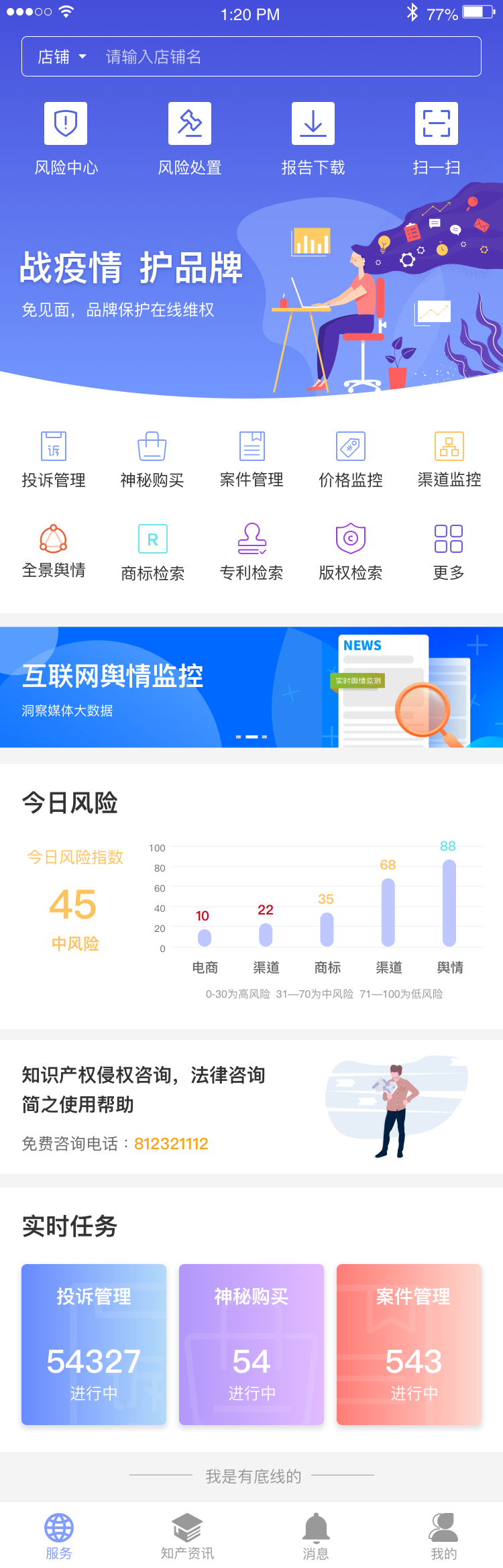Screen dimensions: 503x1568
Task: Open 专利检索 search
Action: tap(251, 552)
